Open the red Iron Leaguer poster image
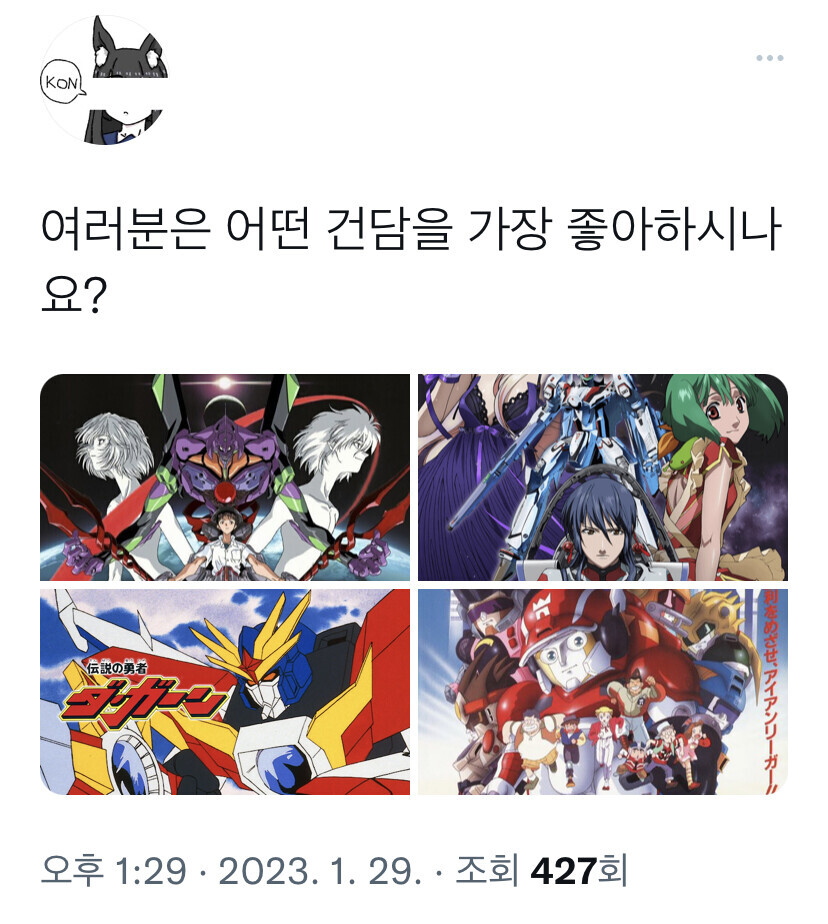This screenshot has width=828, height=924. point(602,691)
